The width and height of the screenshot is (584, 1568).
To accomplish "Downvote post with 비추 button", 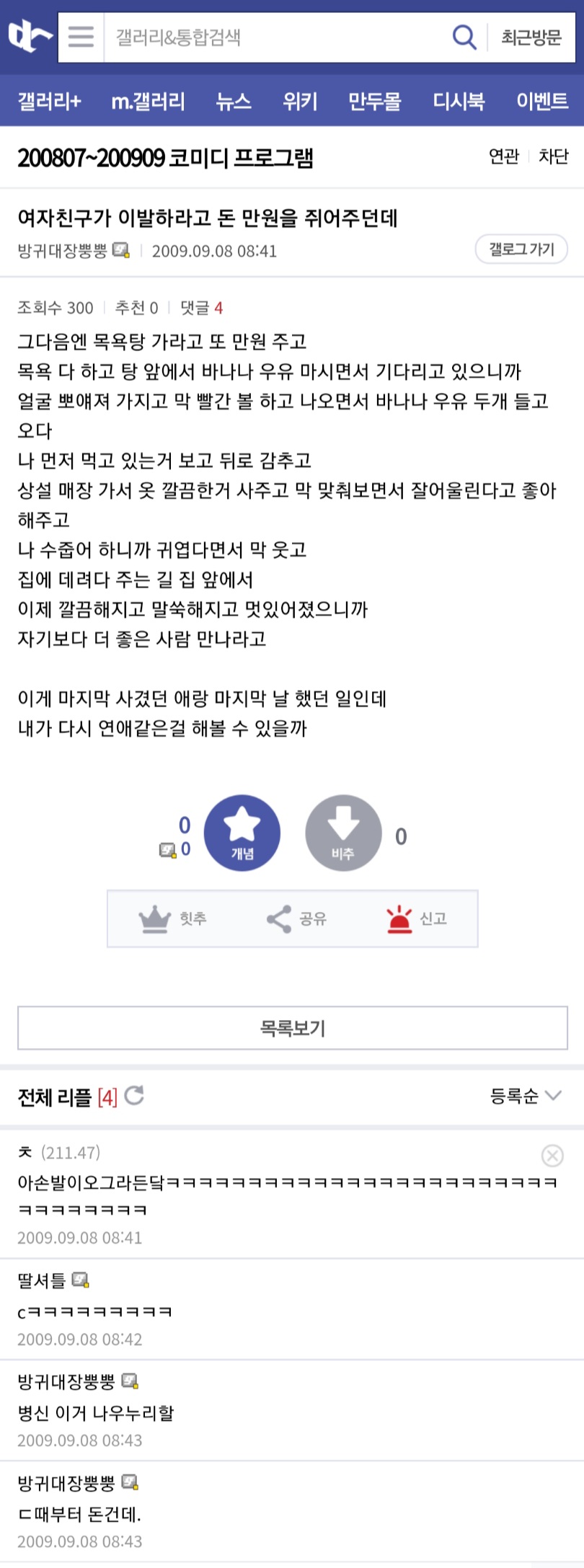I will pyautogui.click(x=343, y=833).
